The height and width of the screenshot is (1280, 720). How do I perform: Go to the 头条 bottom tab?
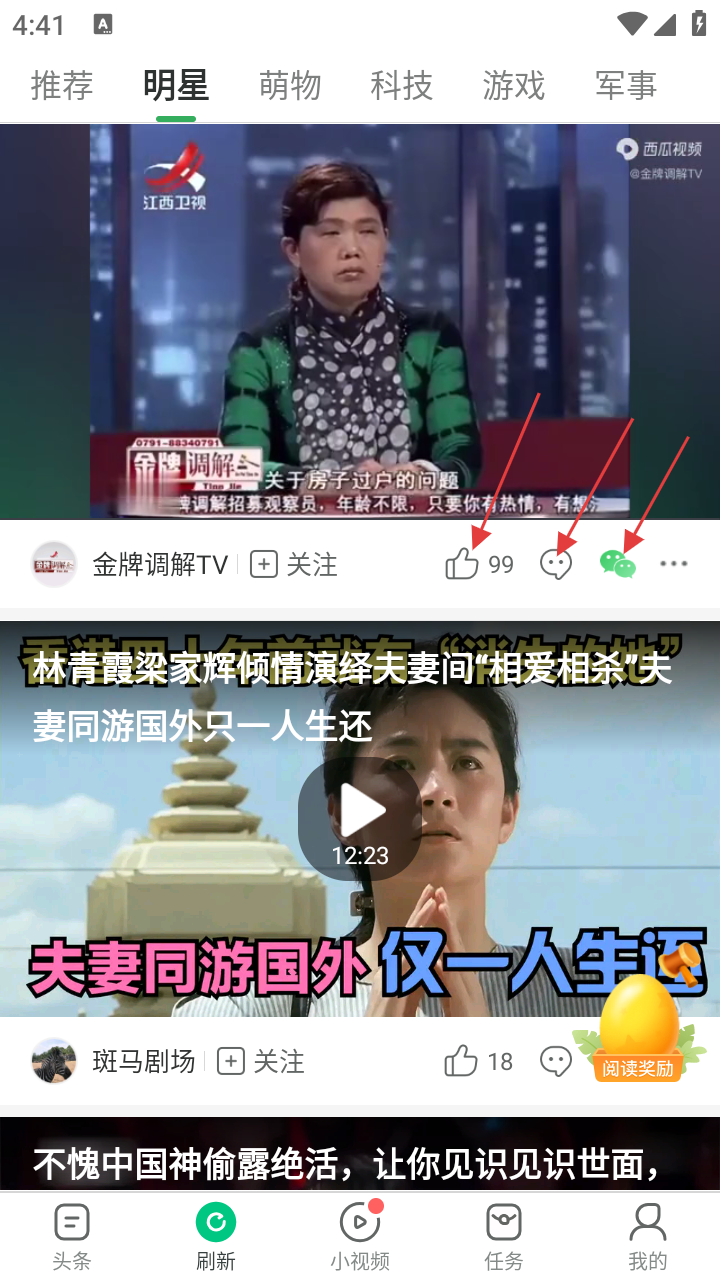click(x=72, y=1236)
